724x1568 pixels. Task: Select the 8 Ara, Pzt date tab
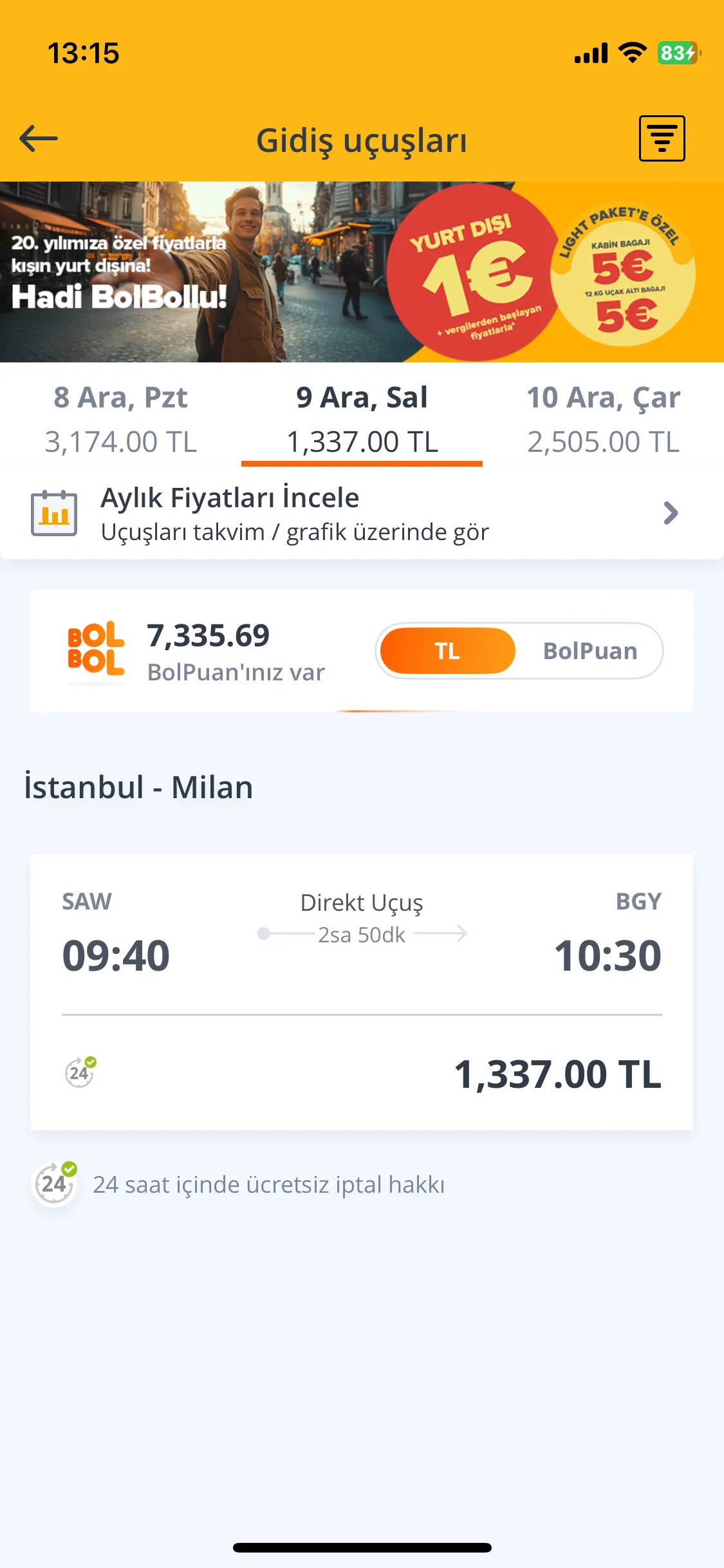[x=121, y=418]
